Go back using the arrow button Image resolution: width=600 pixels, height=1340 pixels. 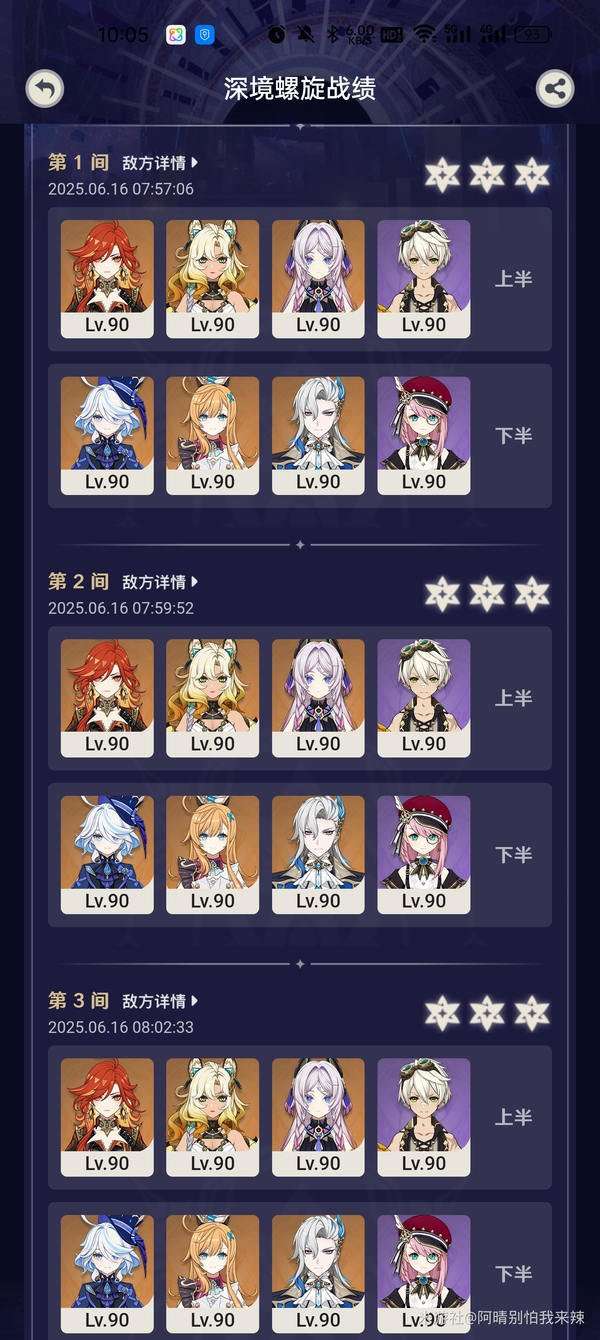click(x=44, y=88)
